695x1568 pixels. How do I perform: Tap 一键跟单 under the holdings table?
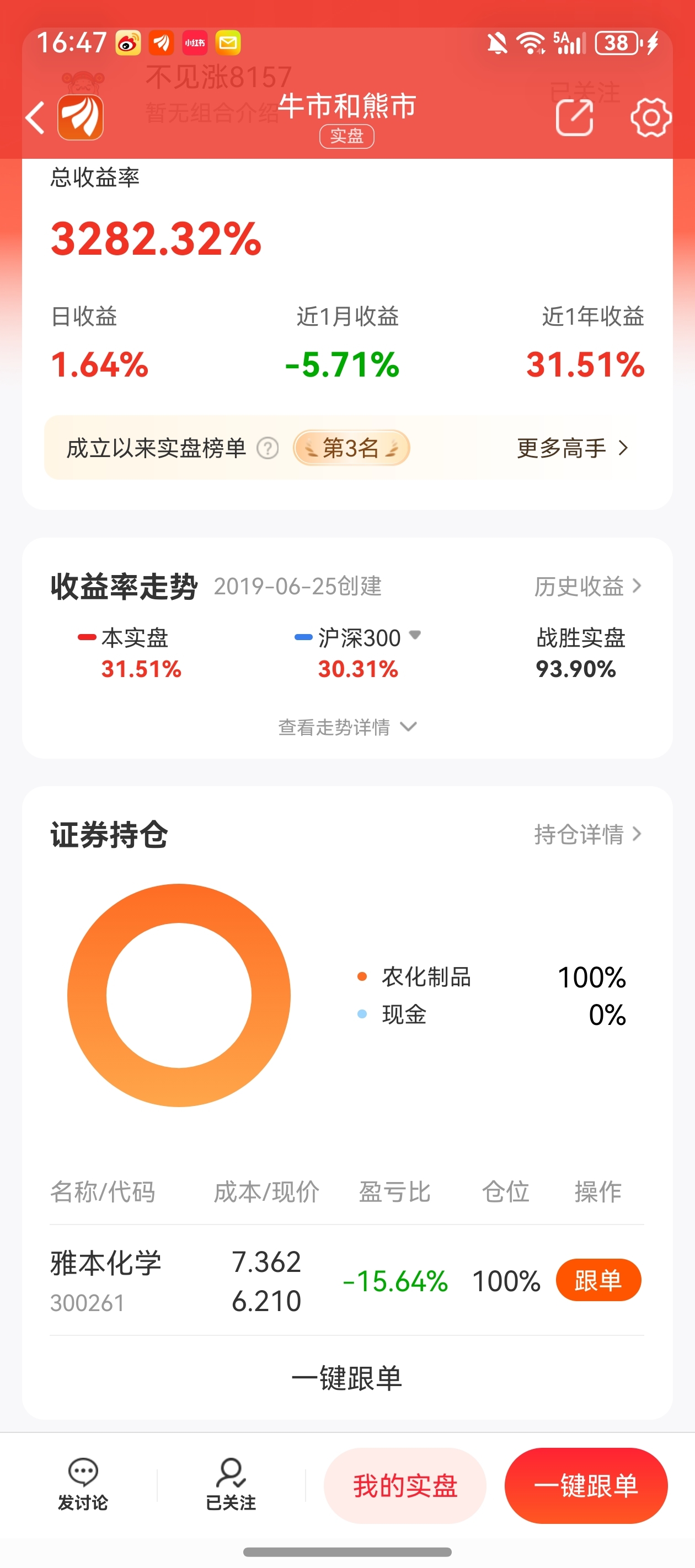(347, 1378)
